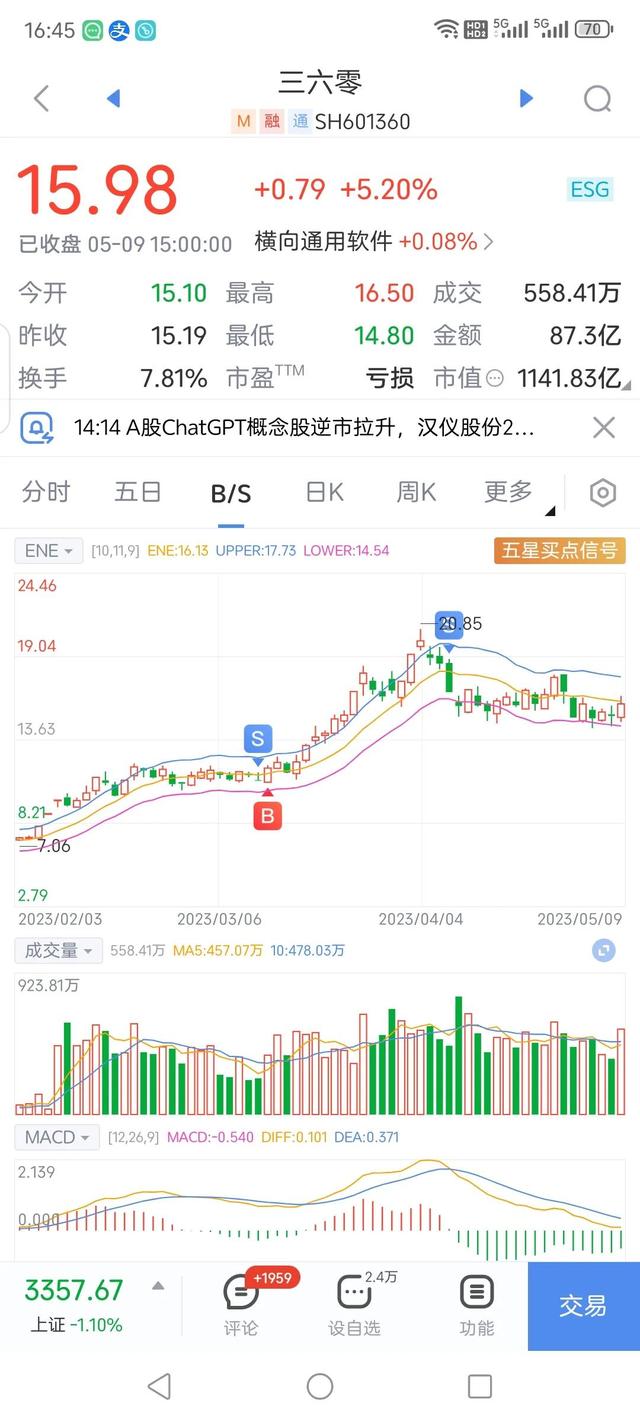The width and height of the screenshot is (640, 1422).
Task: Switch to the next stock
Action: coord(526,98)
